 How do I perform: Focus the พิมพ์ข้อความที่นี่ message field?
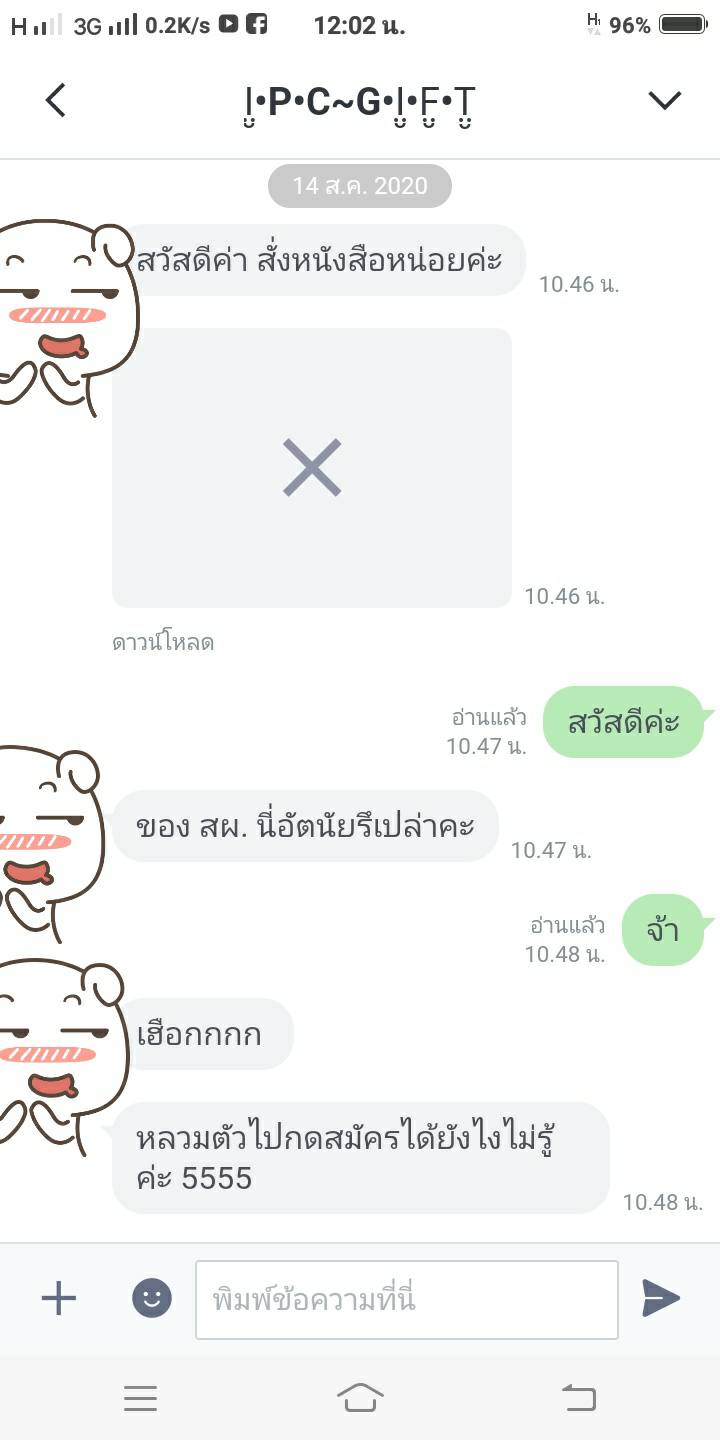pyautogui.click(x=407, y=1299)
